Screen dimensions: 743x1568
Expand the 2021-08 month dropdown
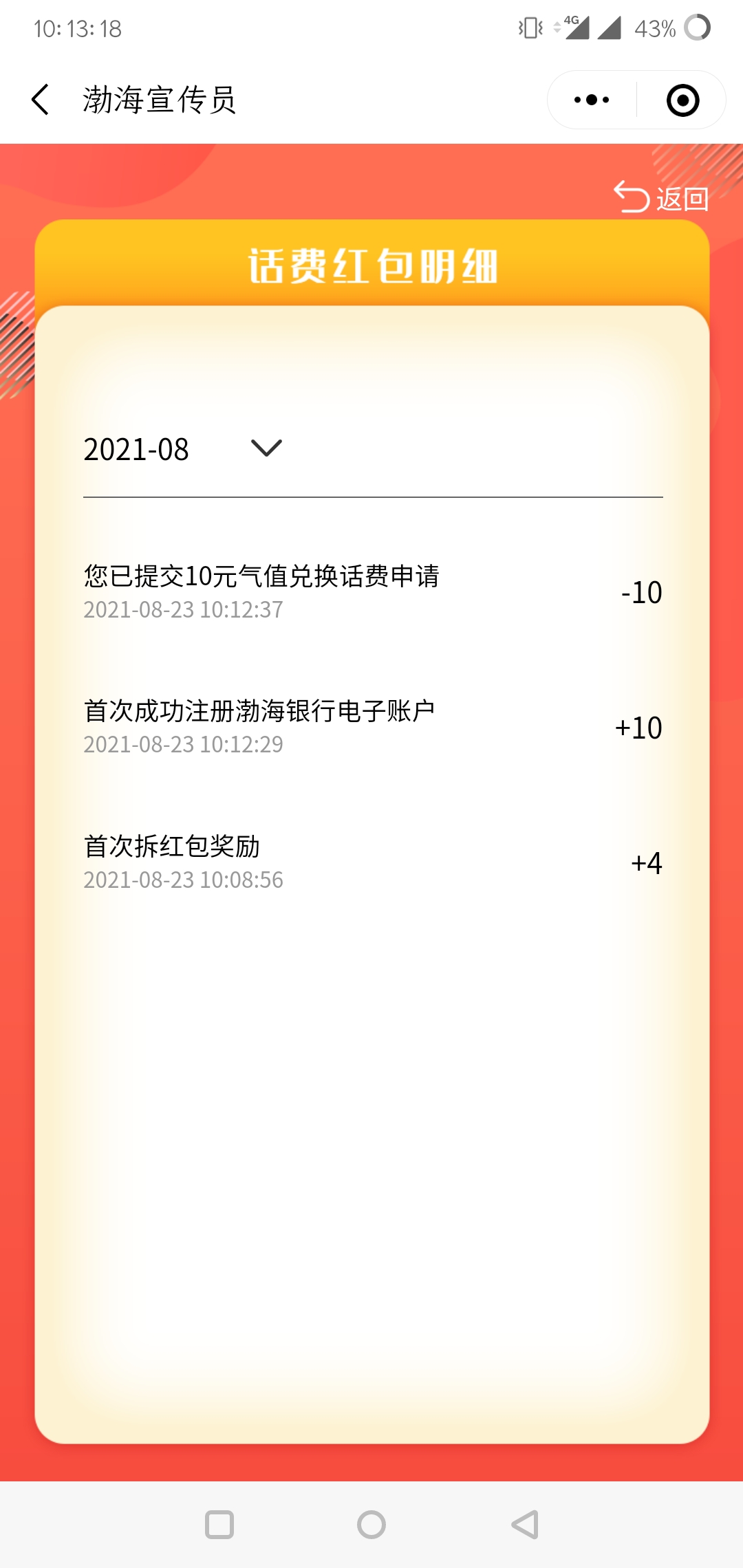(266, 448)
